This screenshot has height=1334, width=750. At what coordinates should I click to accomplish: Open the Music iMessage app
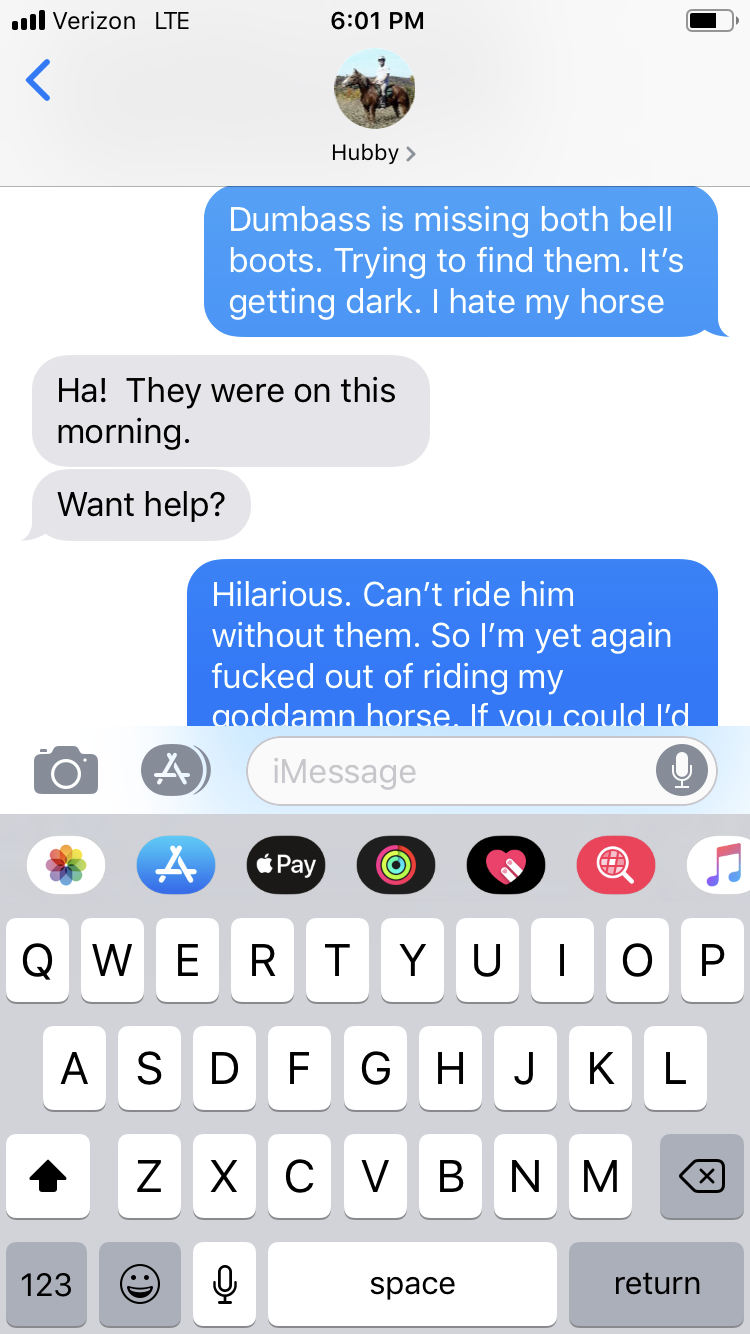pos(722,864)
